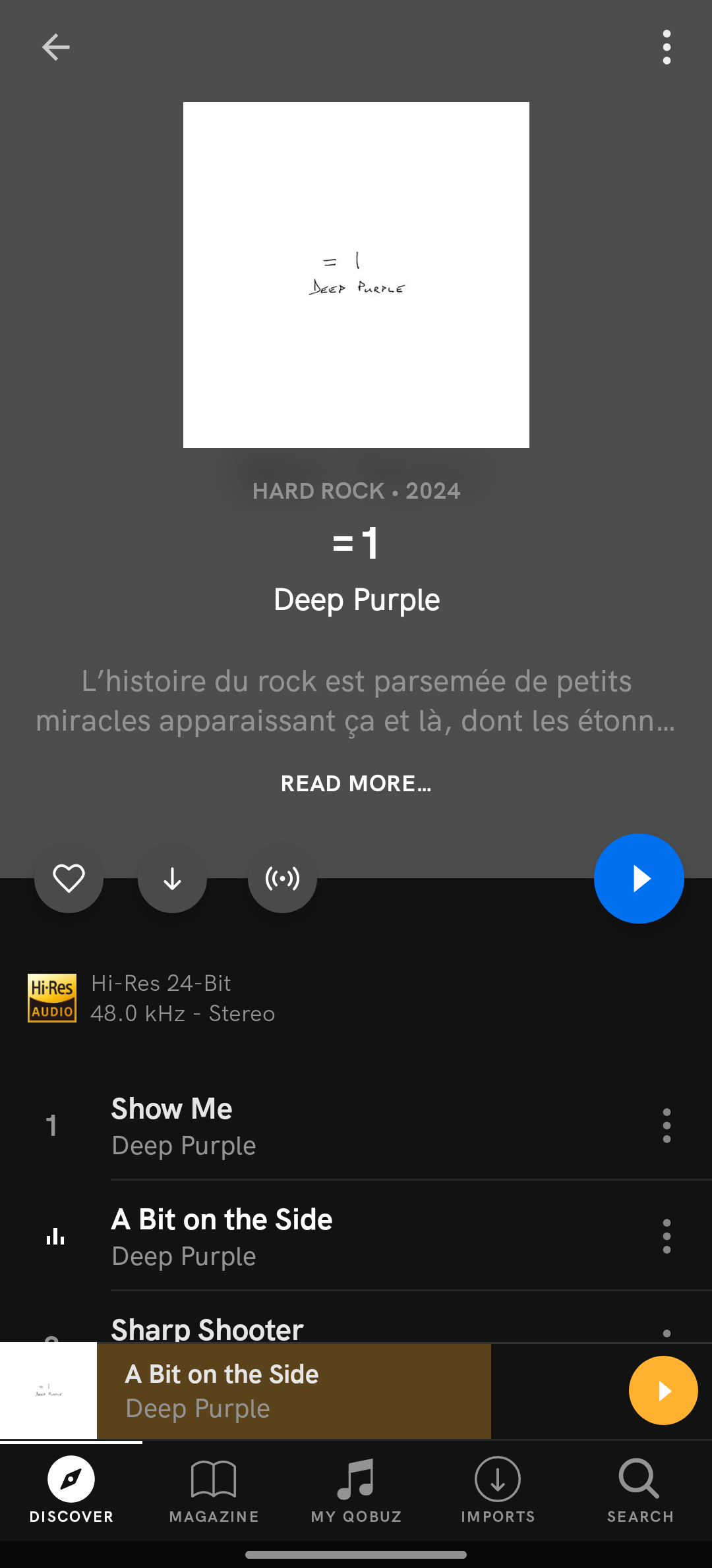Open the Search tab
The width and height of the screenshot is (712, 1568).
[x=640, y=1490]
